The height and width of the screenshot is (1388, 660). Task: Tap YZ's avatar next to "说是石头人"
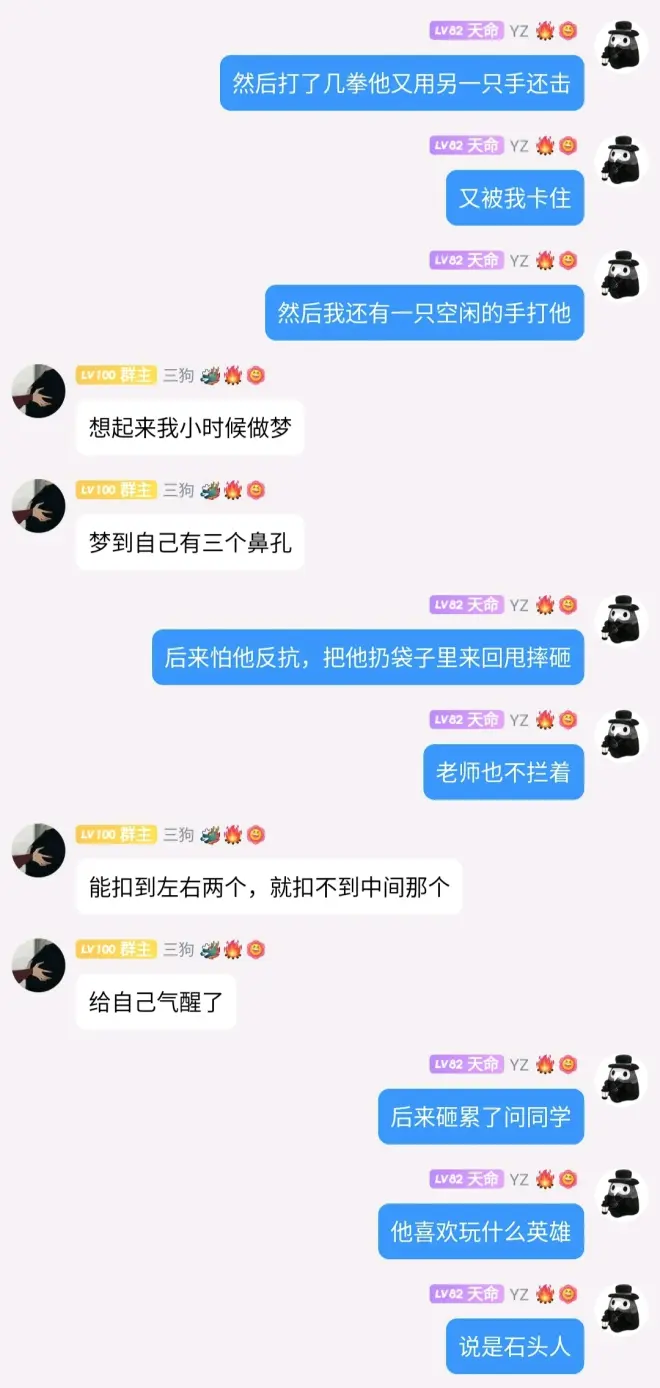(x=622, y=1310)
